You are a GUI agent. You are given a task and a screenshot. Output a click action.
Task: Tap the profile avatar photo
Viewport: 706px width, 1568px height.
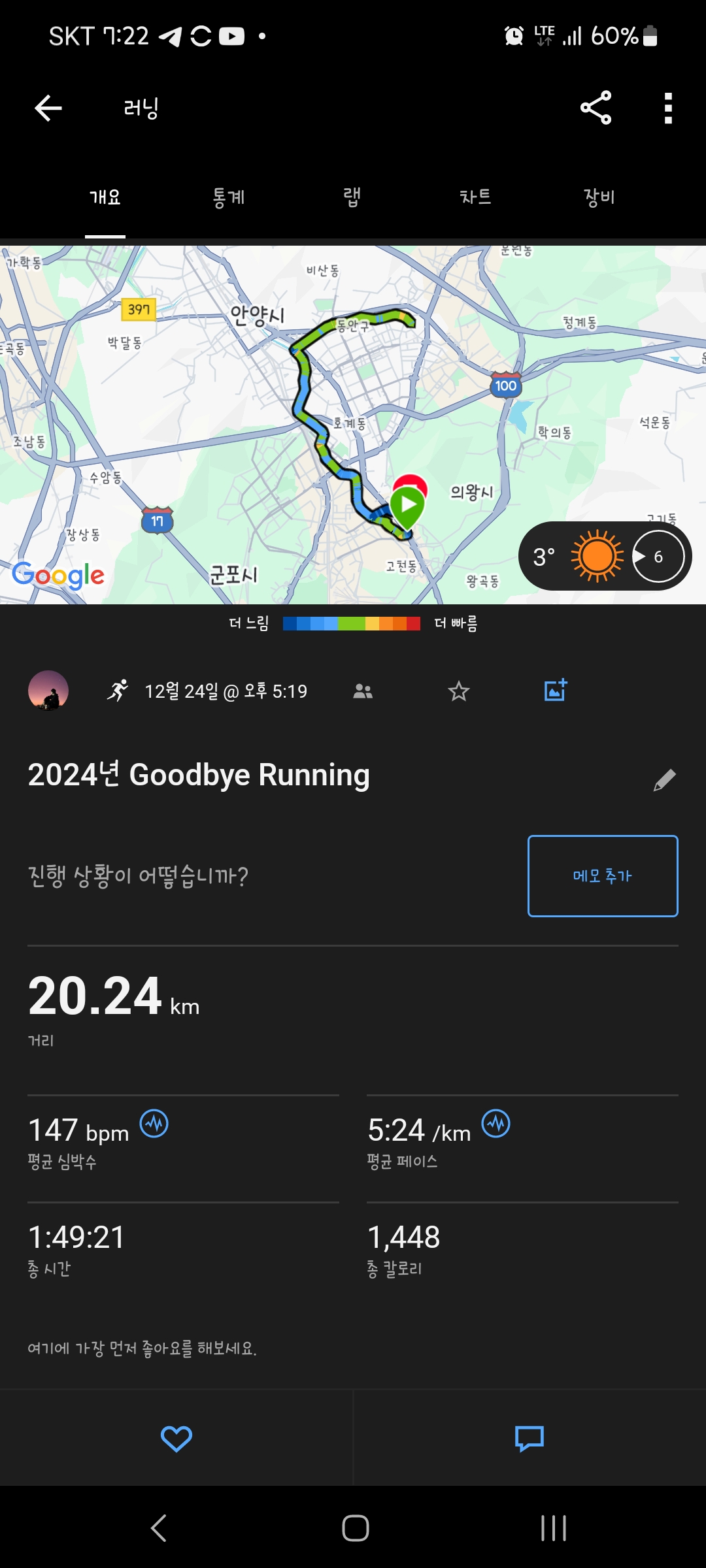48,691
